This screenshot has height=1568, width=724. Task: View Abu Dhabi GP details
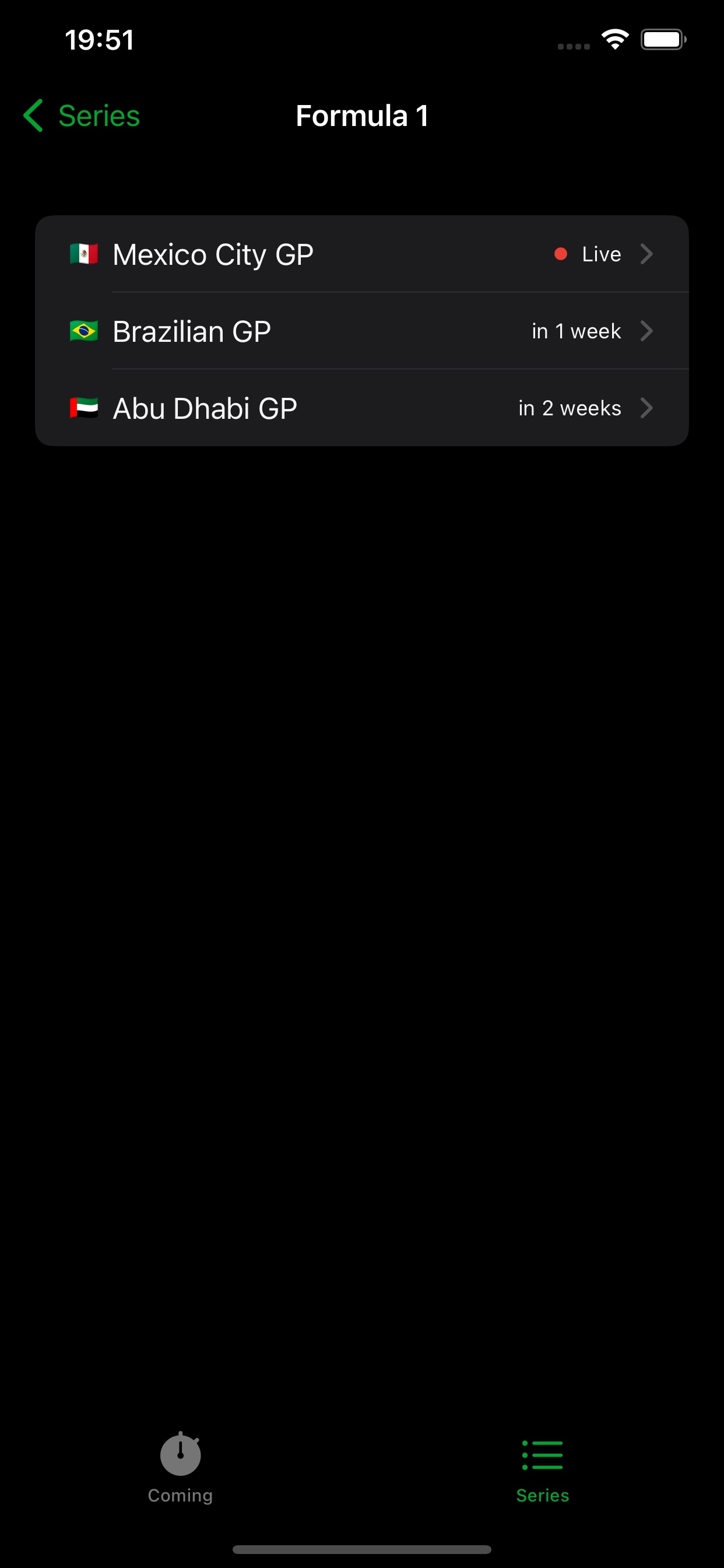click(x=361, y=408)
